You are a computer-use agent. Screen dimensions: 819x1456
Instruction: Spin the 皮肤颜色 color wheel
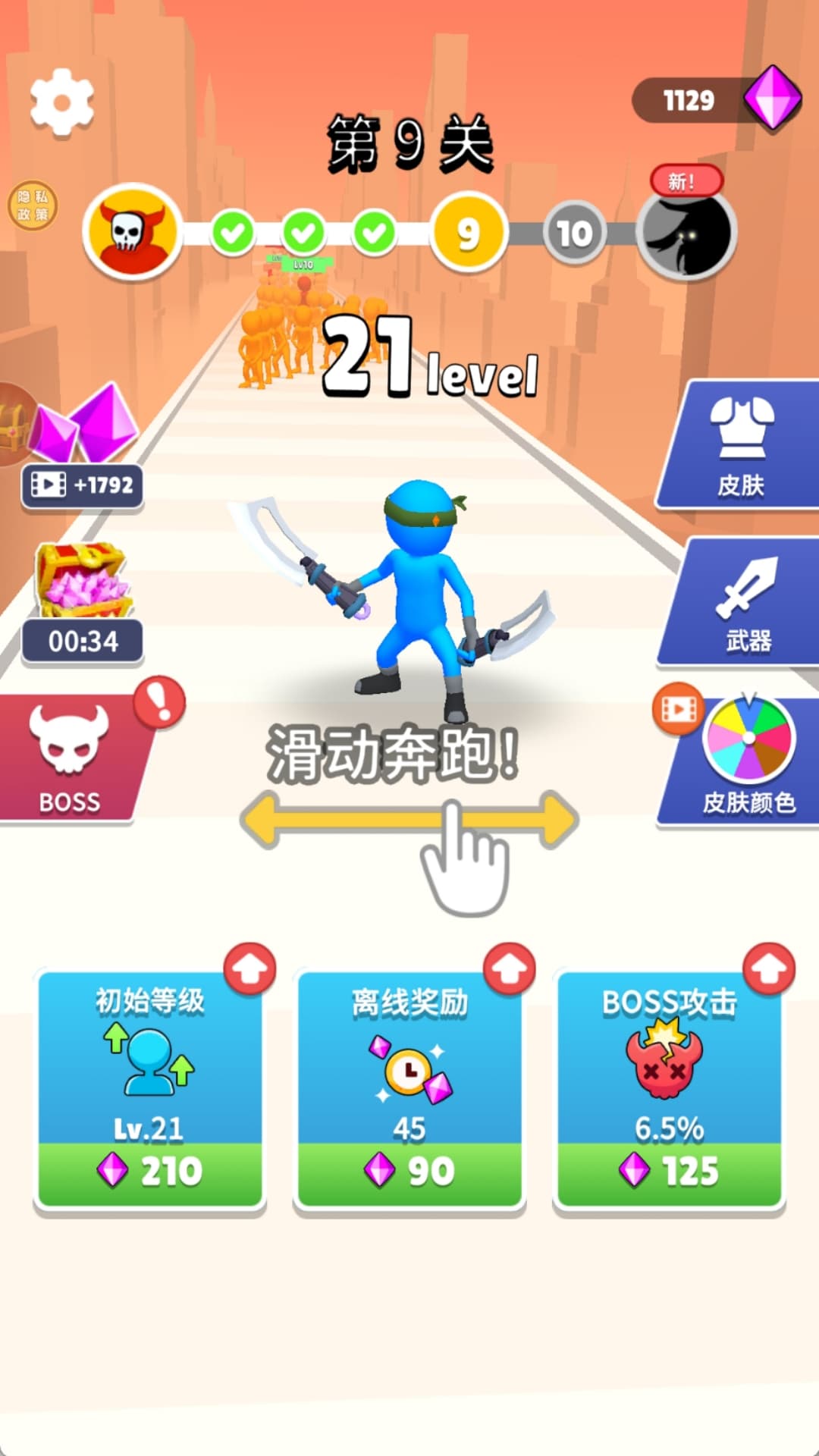tap(748, 758)
